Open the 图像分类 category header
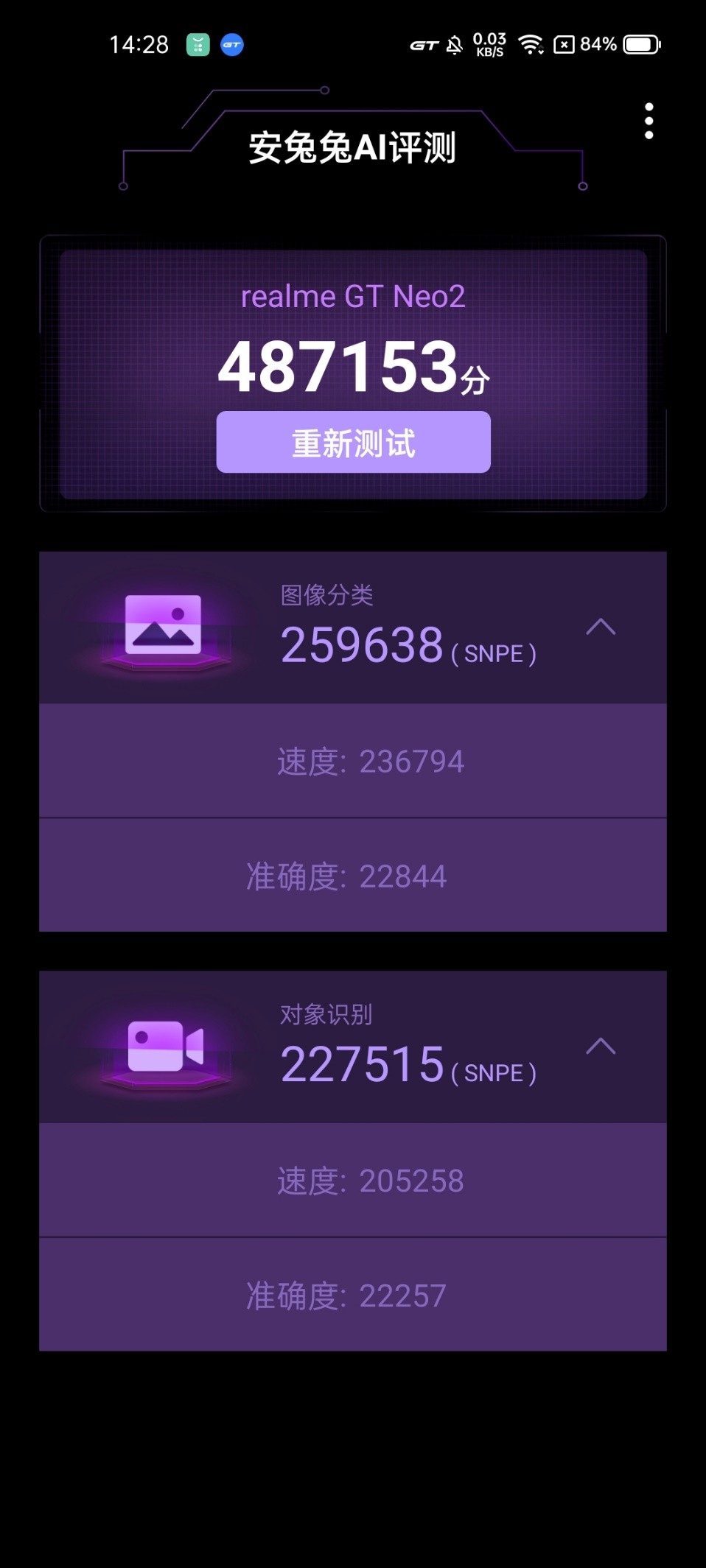This screenshot has width=706, height=1568. (x=325, y=595)
